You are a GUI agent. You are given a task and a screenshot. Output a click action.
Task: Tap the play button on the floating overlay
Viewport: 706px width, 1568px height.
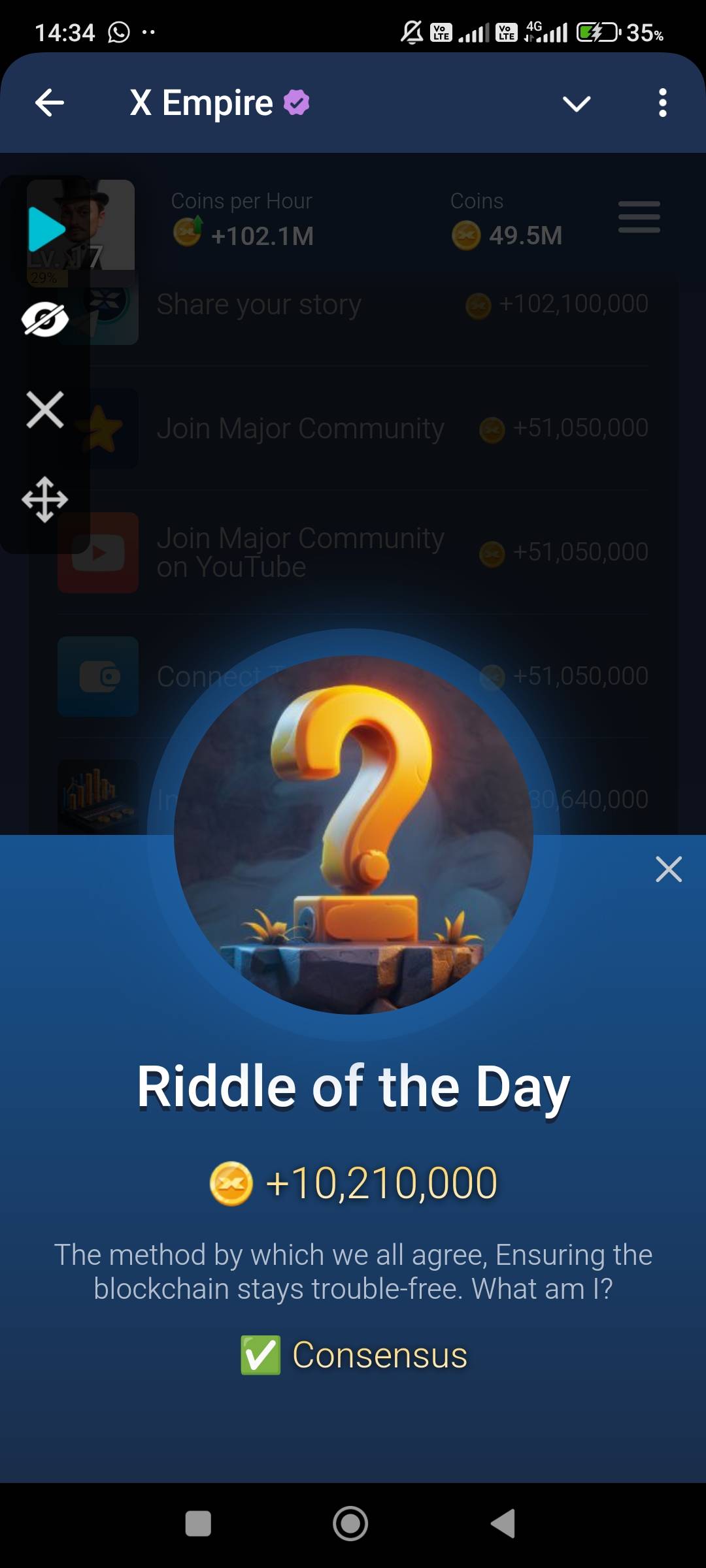tap(46, 229)
